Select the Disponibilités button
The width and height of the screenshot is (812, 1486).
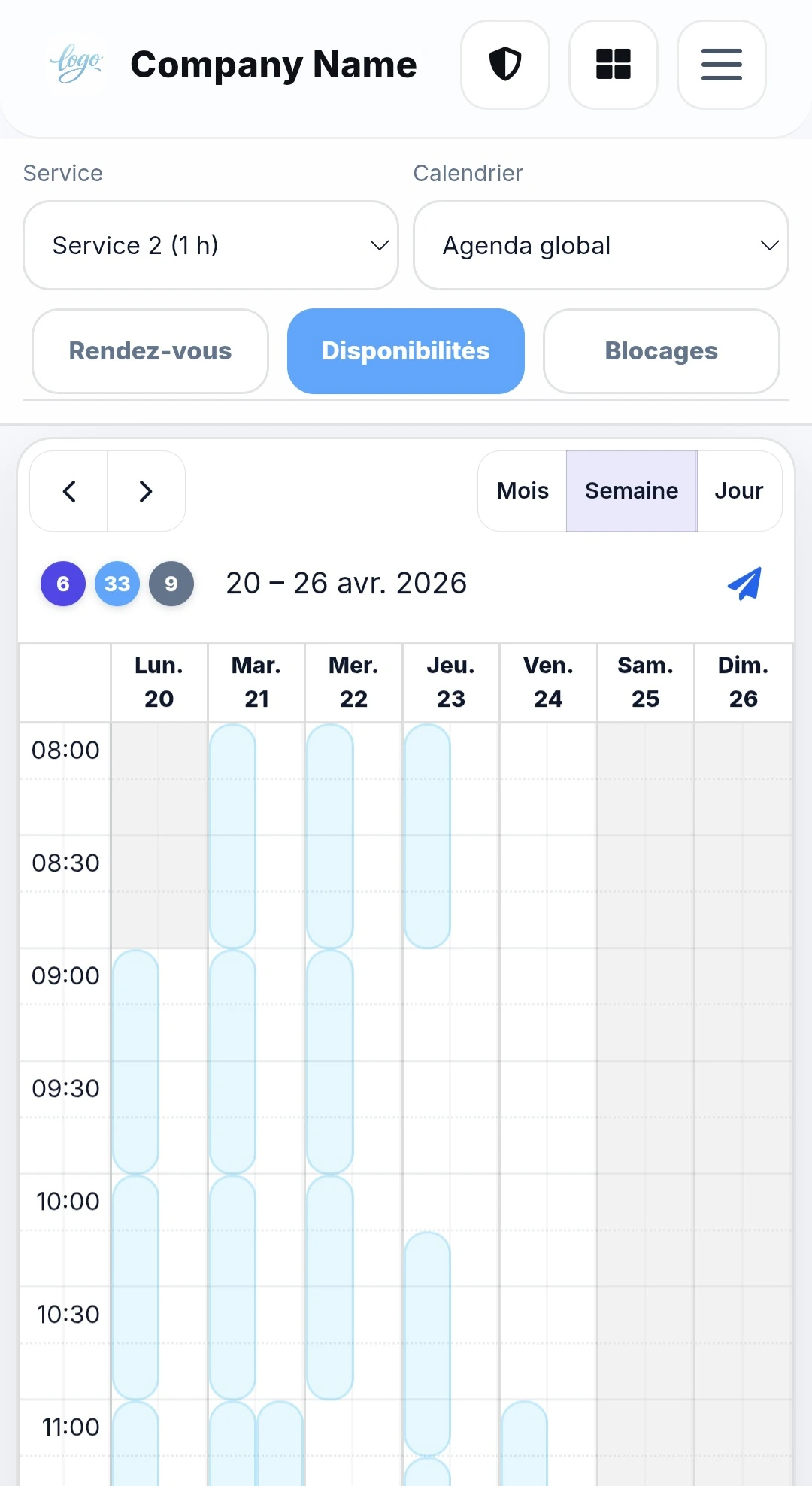pos(405,350)
